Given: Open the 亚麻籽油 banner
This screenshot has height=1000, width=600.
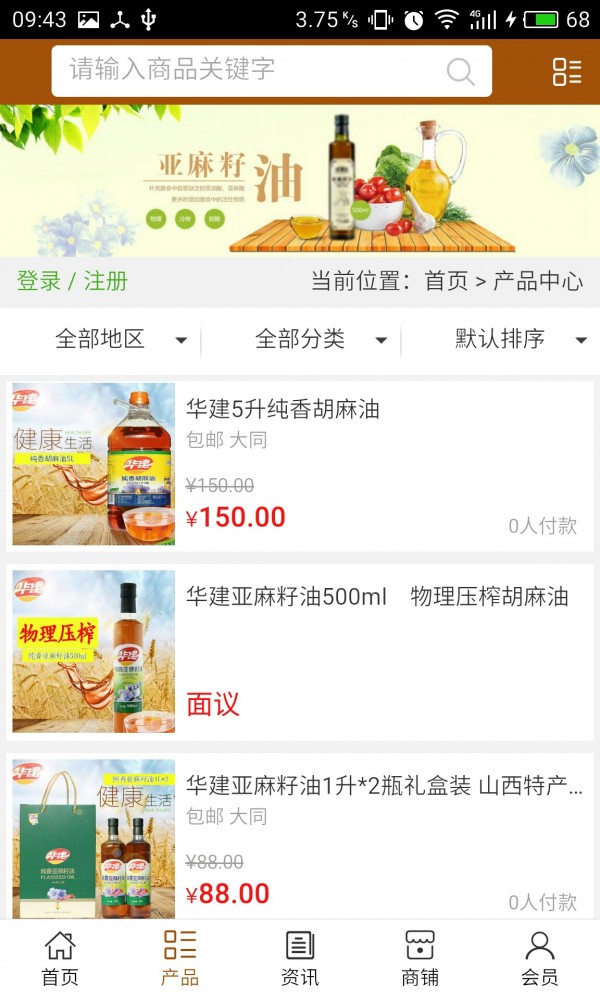Looking at the screenshot, I should (x=300, y=180).
